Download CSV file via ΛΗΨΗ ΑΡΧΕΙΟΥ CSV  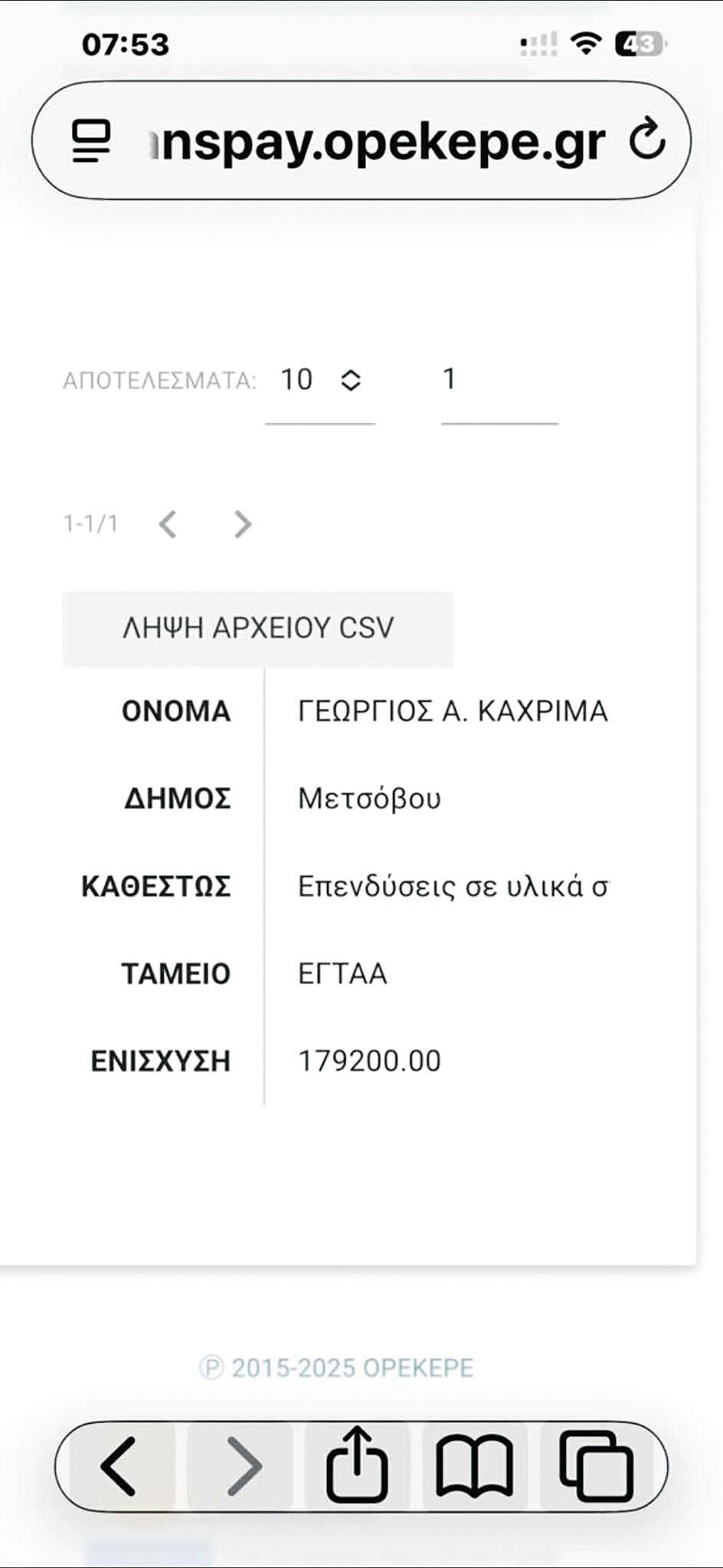(258, 628)
